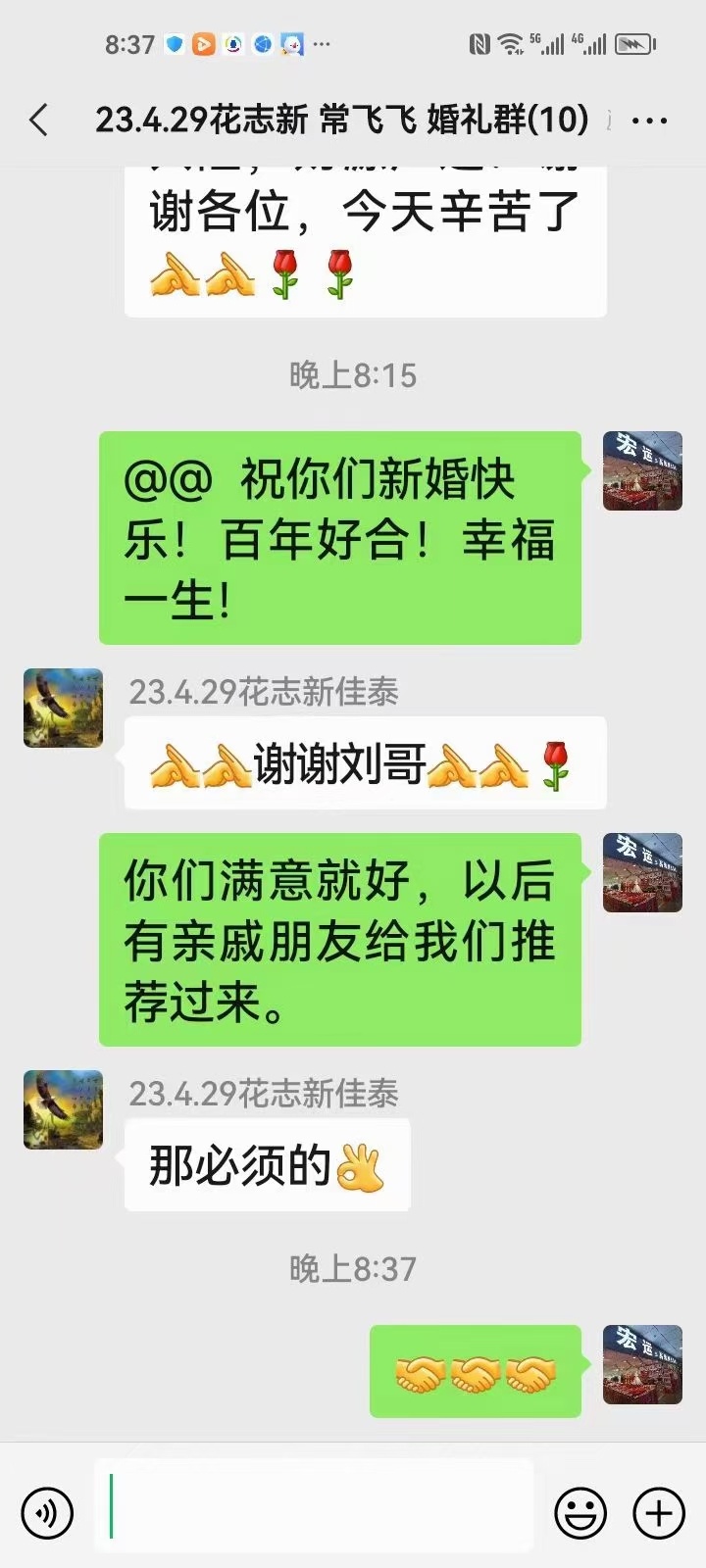Open the avatar beside 谢谢刘哥 message

[63, 708]
